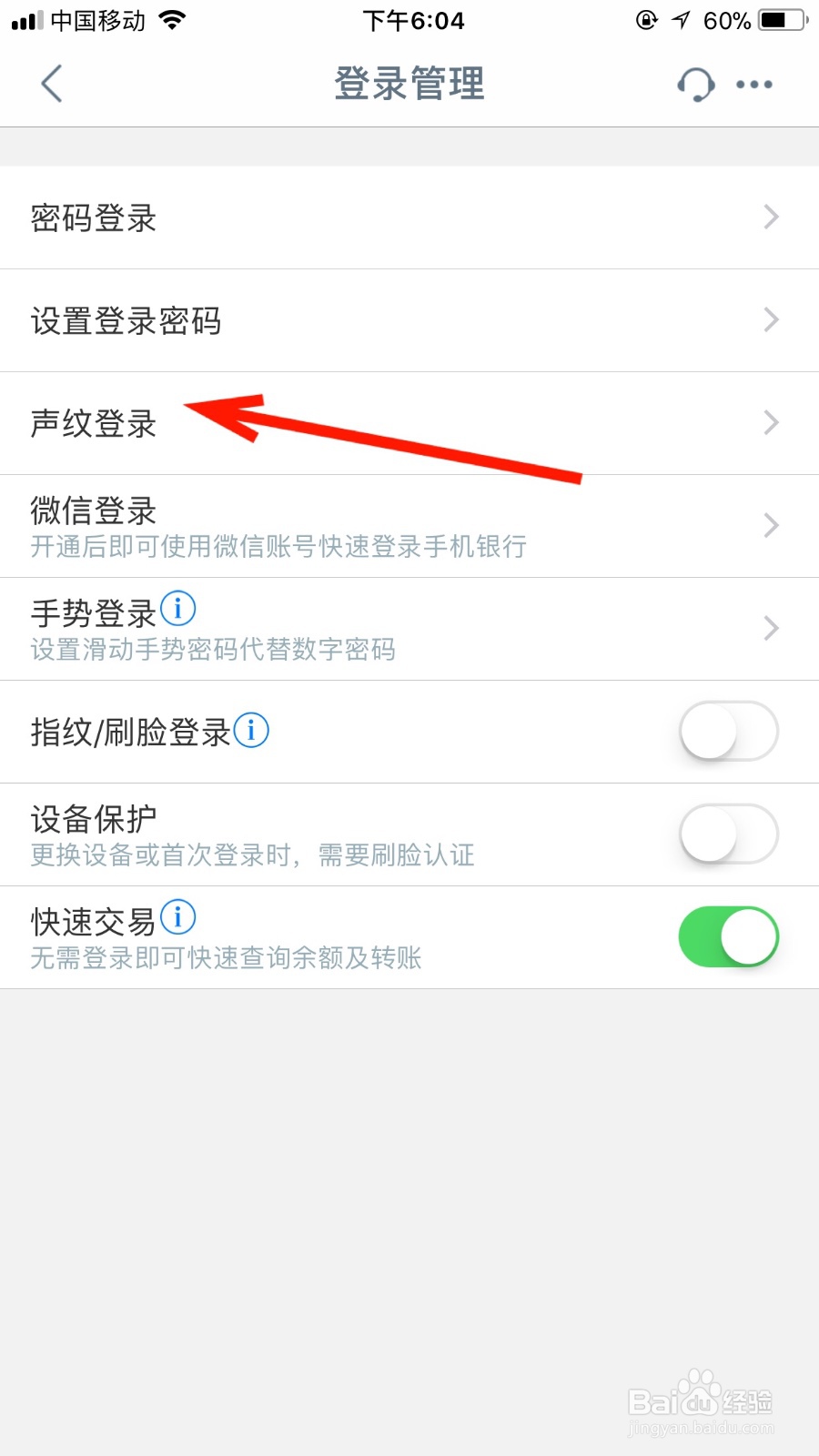819x1456 pixels.
Task: Enable the 指纹/刷脸登录 switch
Action: point(728,732)
